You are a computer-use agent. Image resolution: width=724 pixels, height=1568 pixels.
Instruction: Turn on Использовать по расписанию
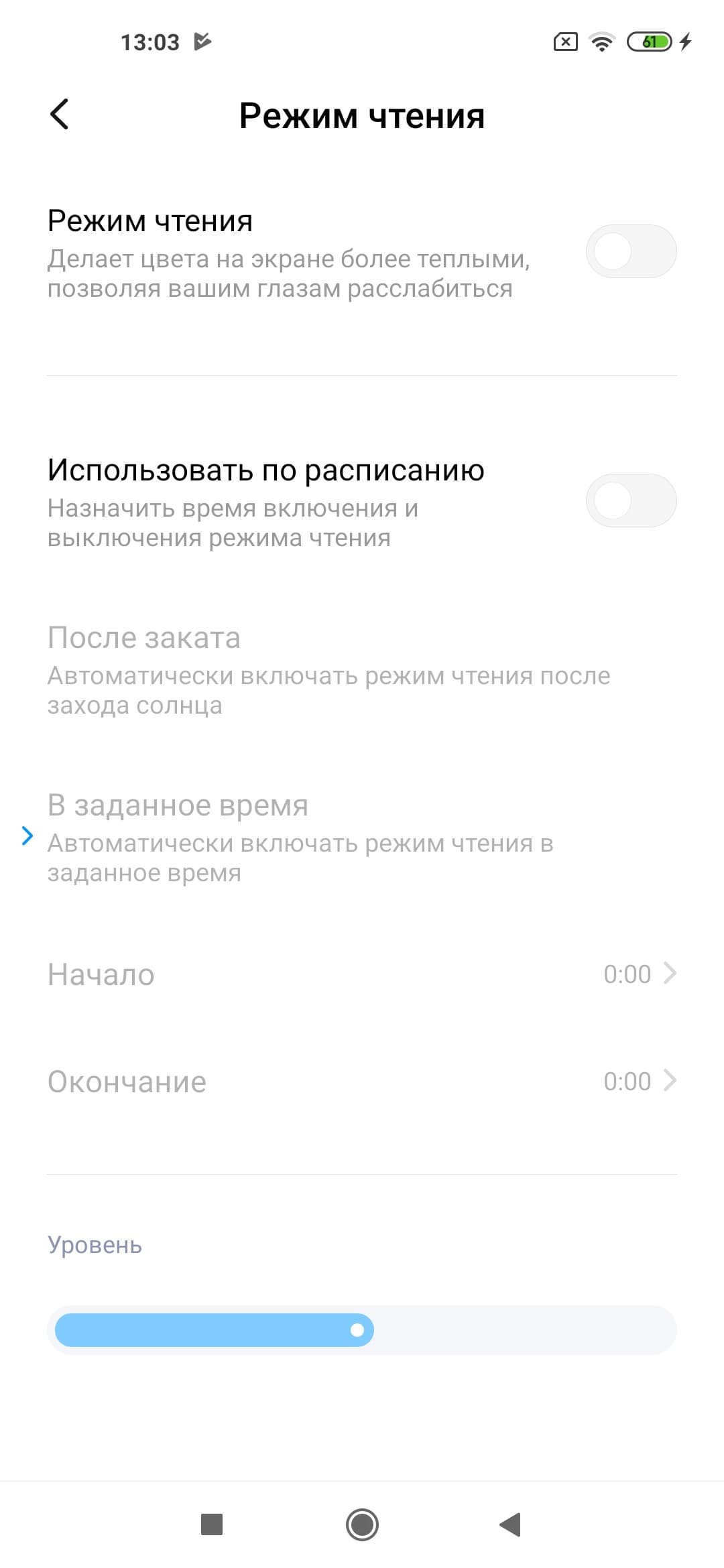(631, 501)
